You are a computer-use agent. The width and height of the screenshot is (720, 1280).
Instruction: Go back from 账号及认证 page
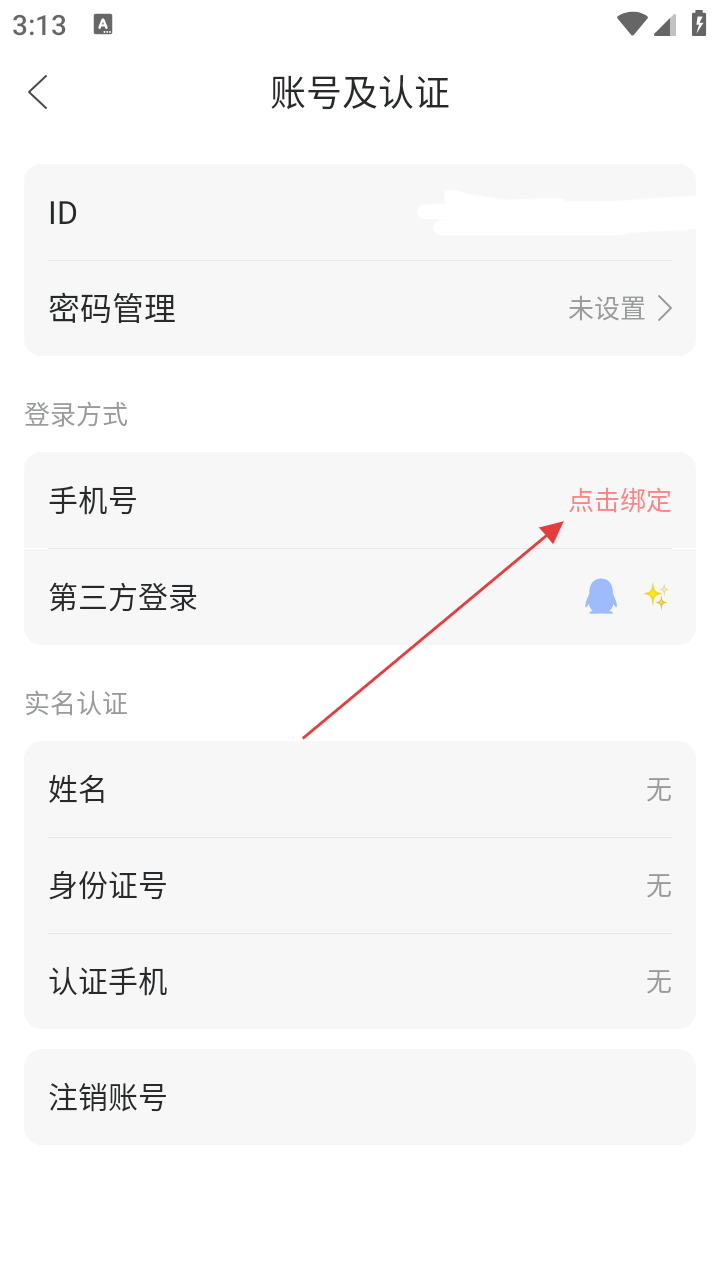[38, 92]
